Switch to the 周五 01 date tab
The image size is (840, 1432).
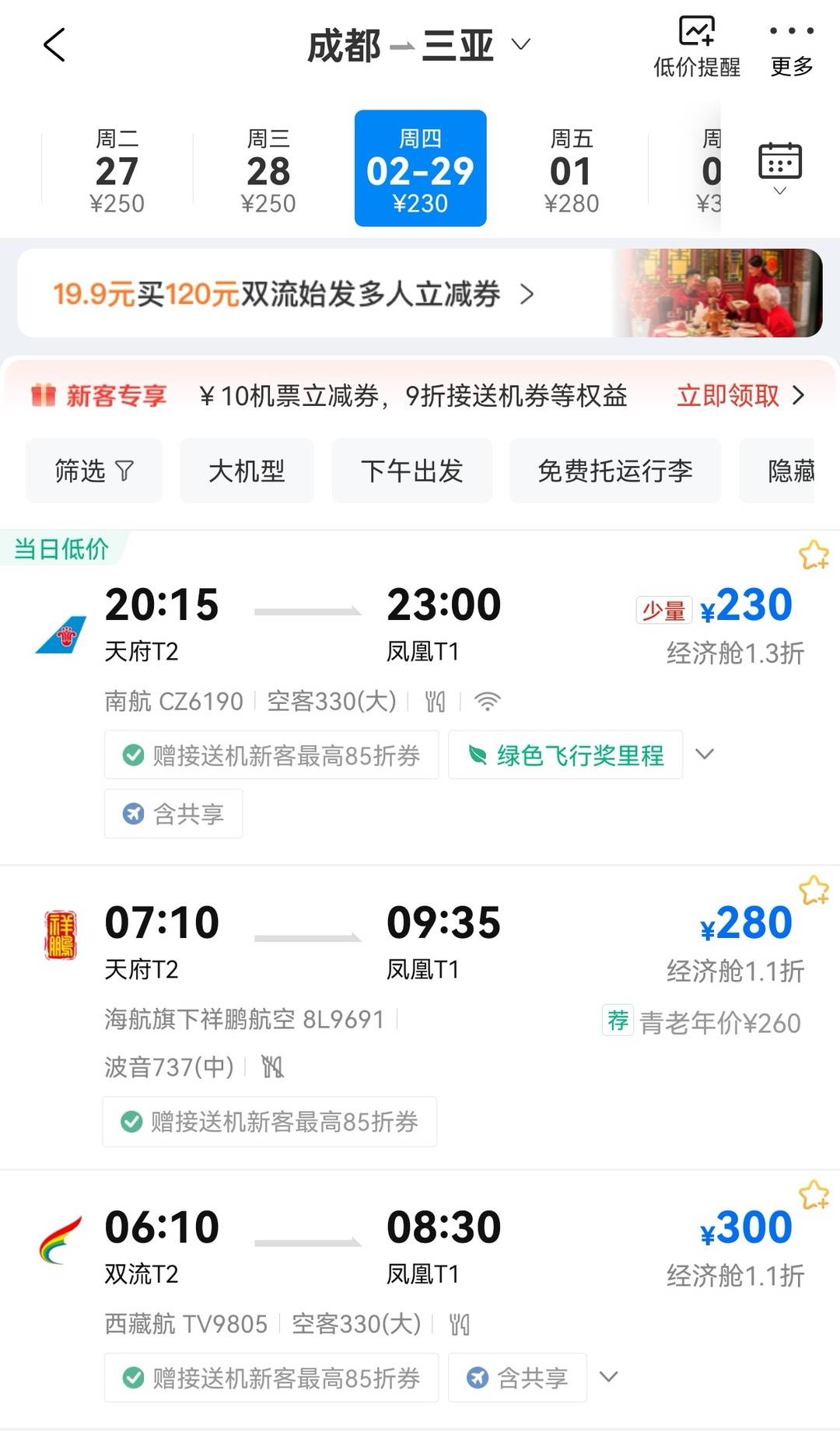(572, 170)
